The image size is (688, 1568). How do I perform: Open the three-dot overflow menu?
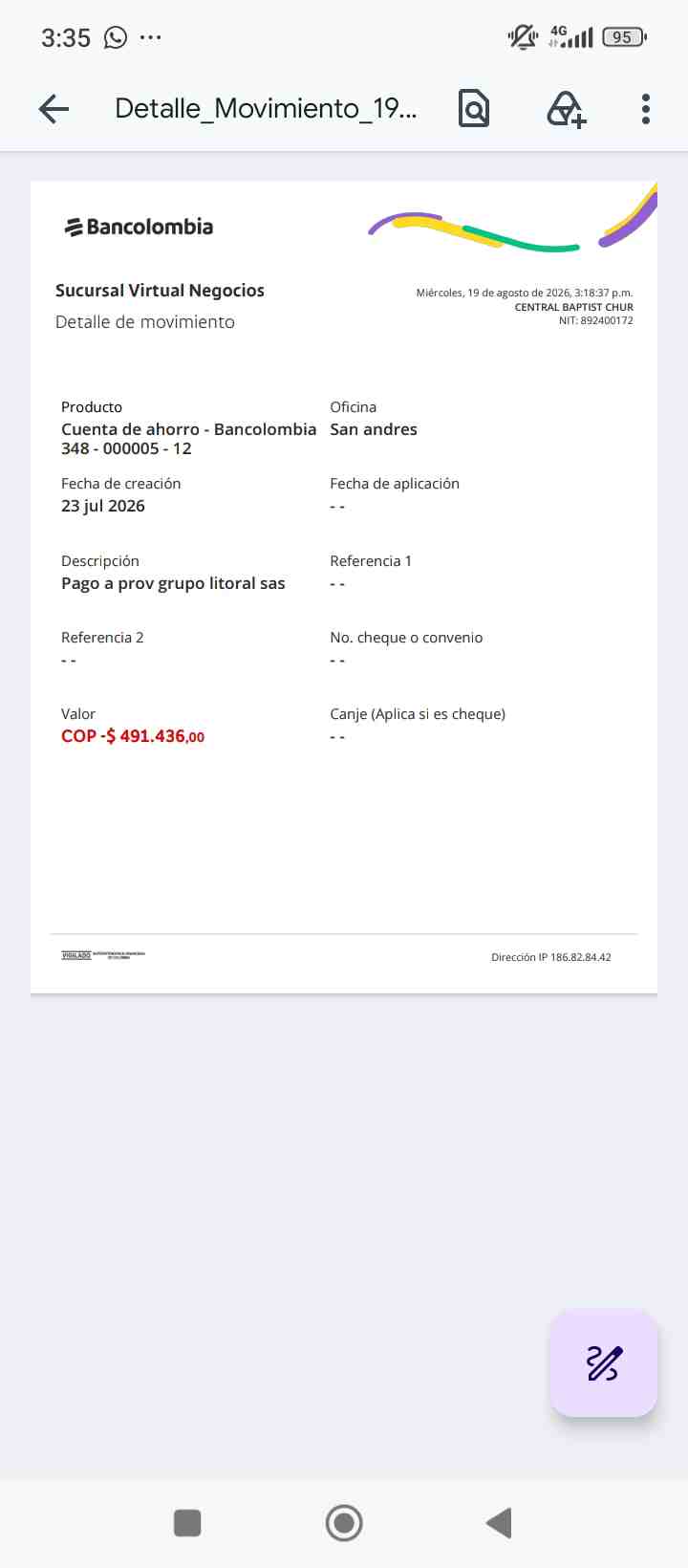pyautogui.click(x=646, y=109)
